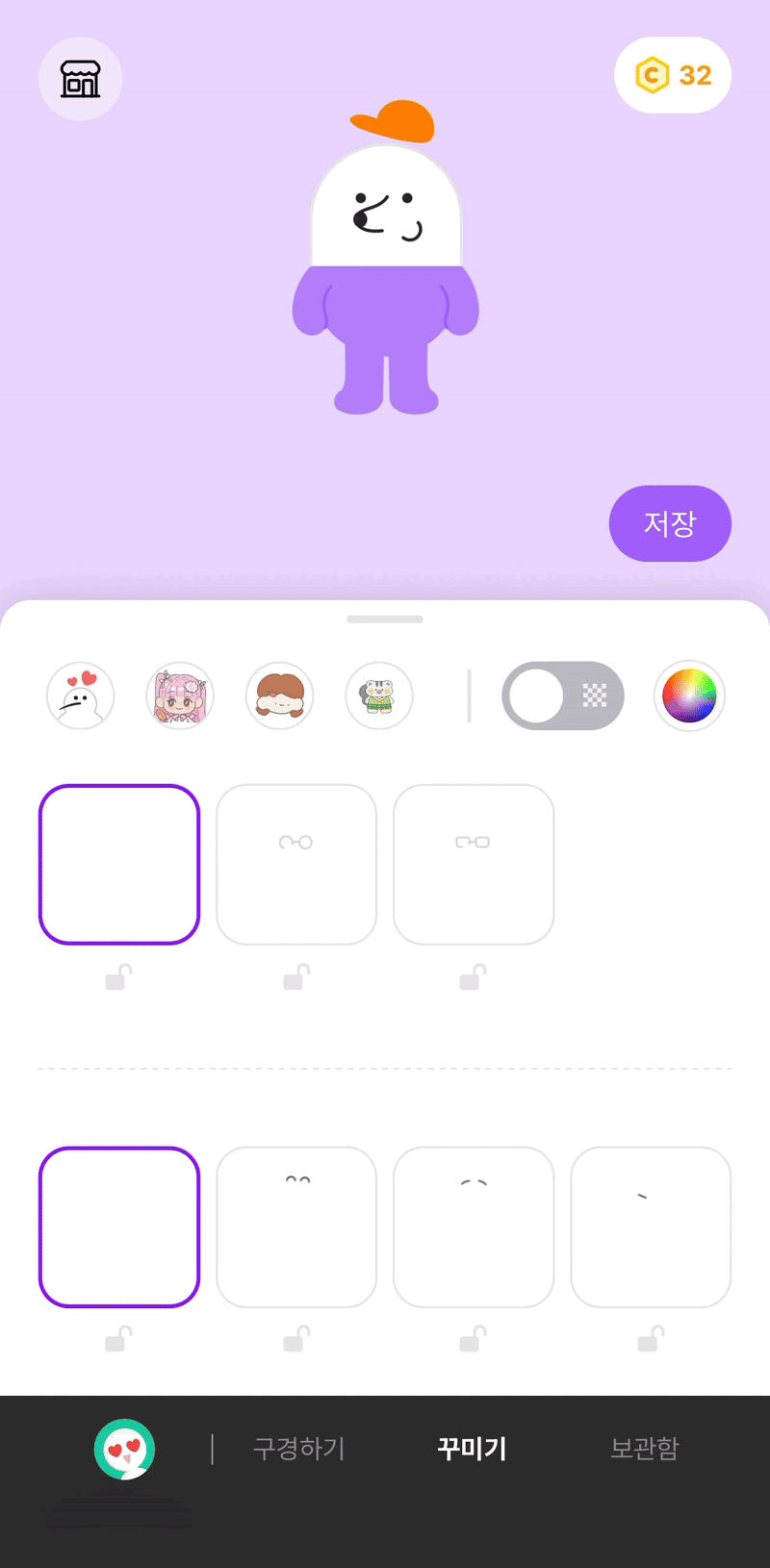Tap the 32 coin balance button

tap(673, 75)
